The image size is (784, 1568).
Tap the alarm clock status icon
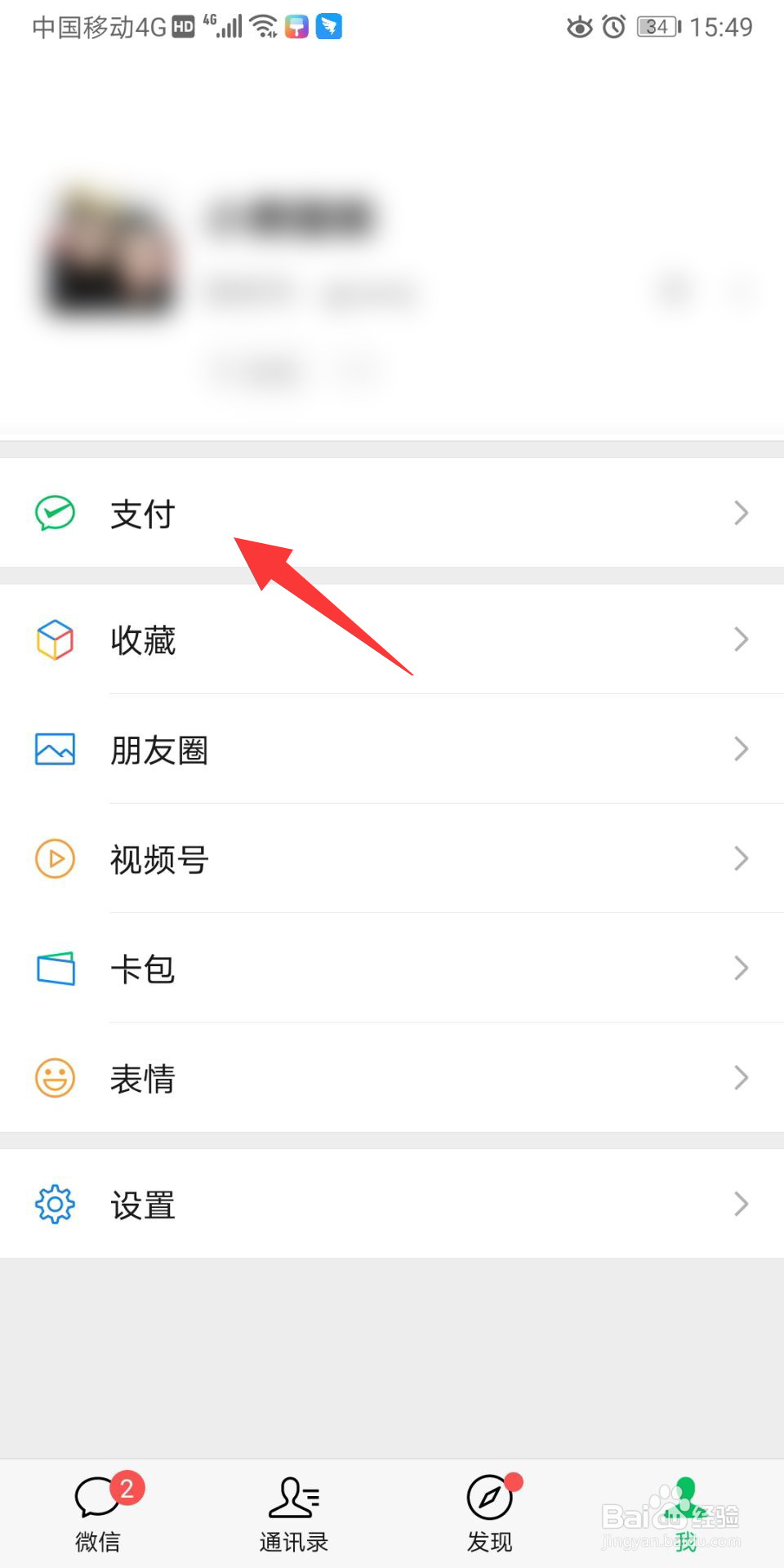tap(613, 27)
